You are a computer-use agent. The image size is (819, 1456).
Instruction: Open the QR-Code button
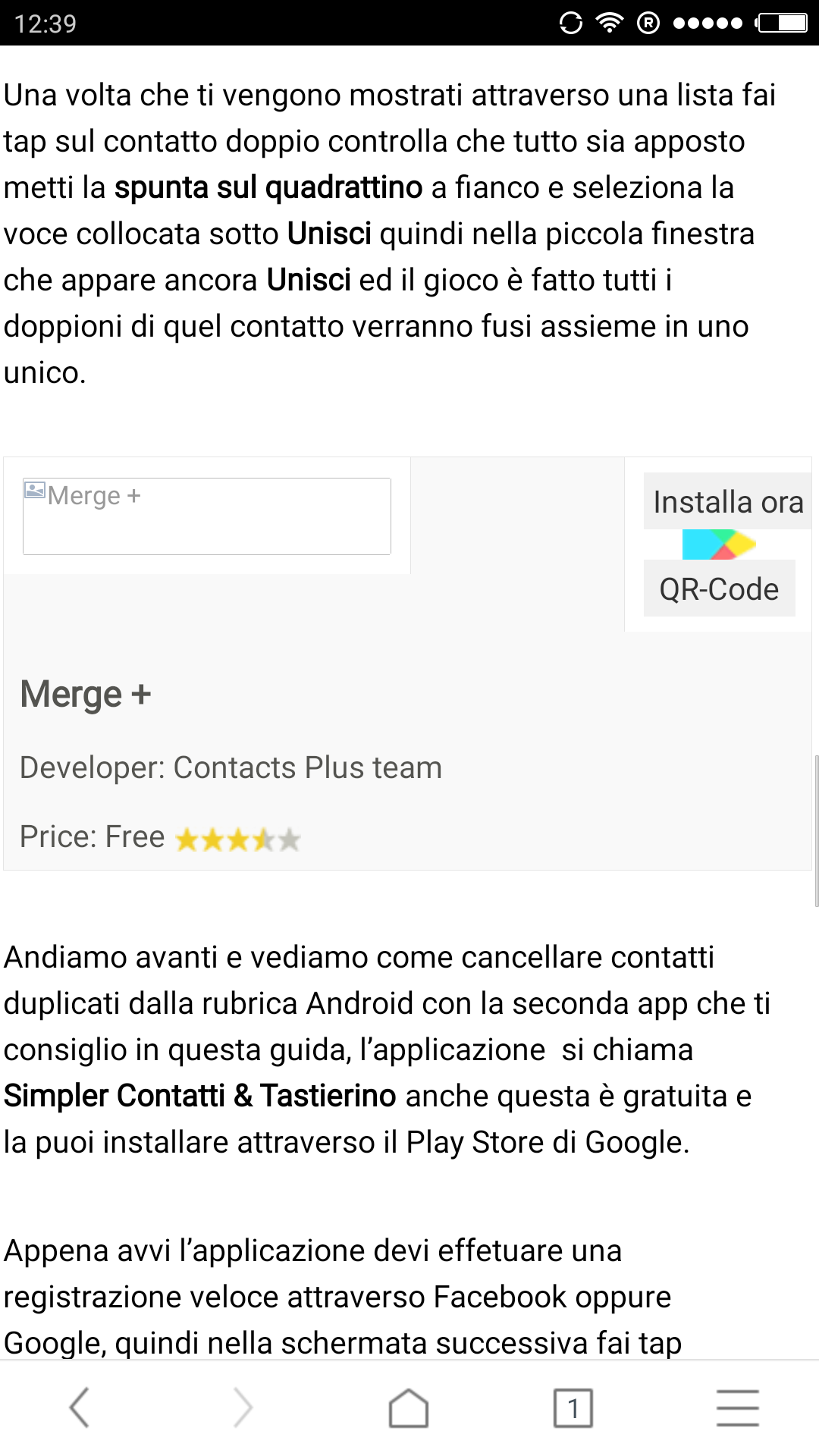point(719,588)
